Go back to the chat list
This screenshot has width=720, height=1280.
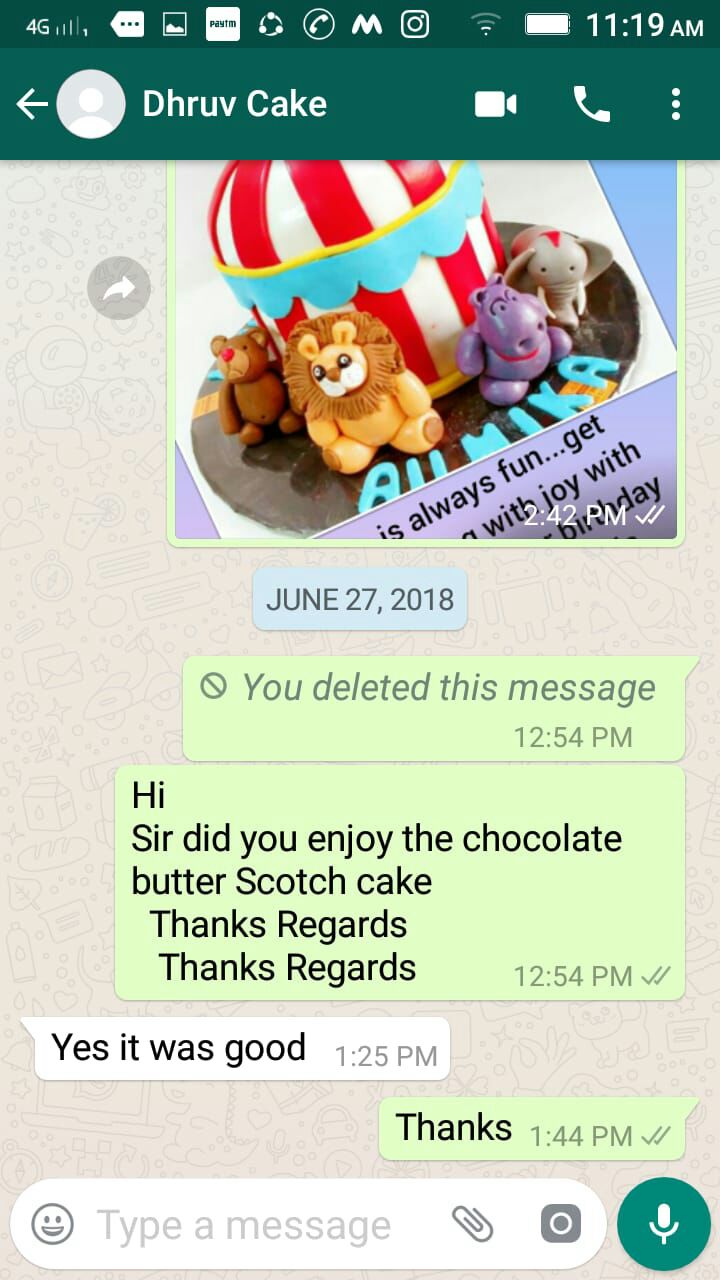coord(32,104)
